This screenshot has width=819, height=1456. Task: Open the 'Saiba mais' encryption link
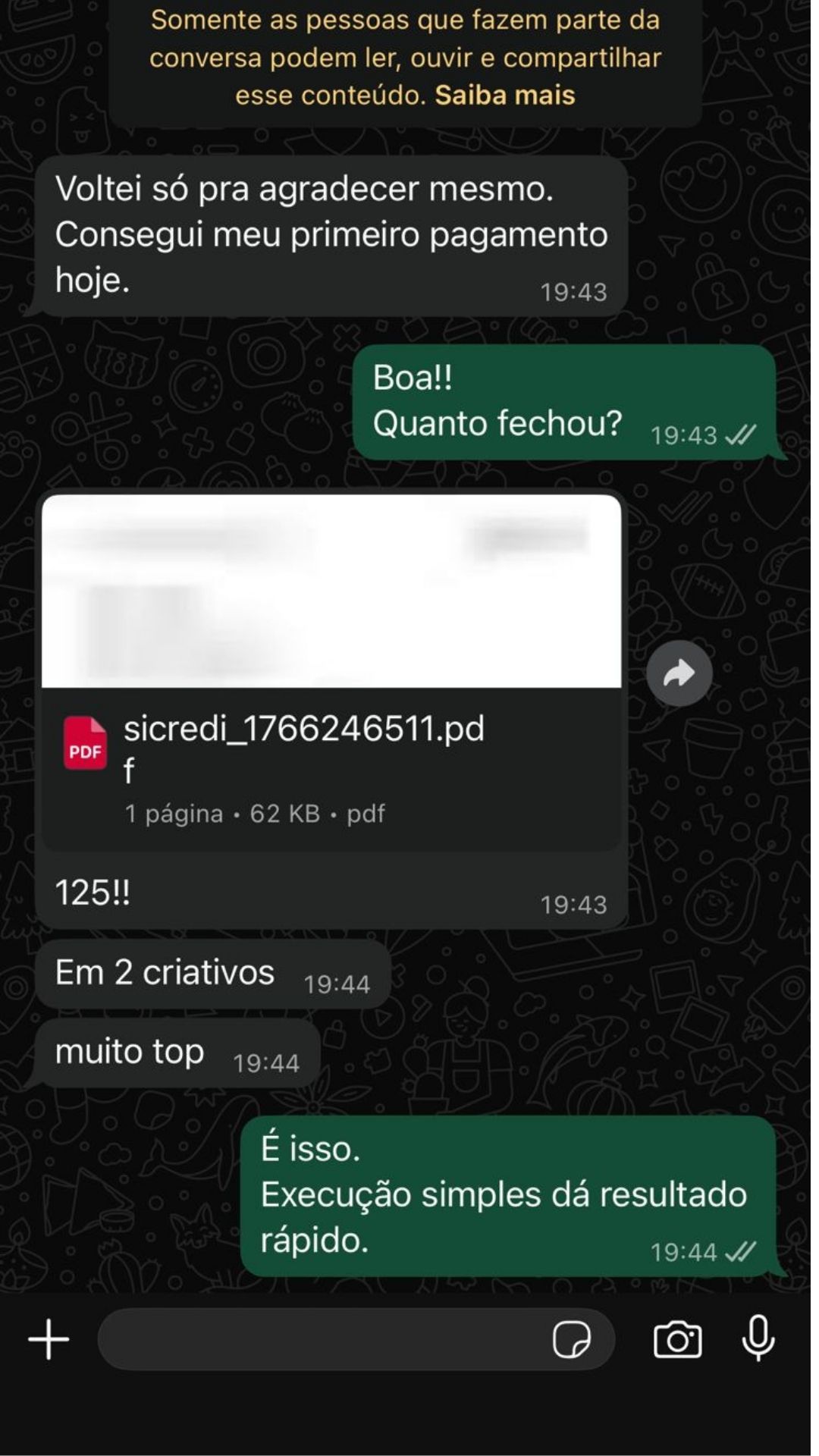coord(504,95)
